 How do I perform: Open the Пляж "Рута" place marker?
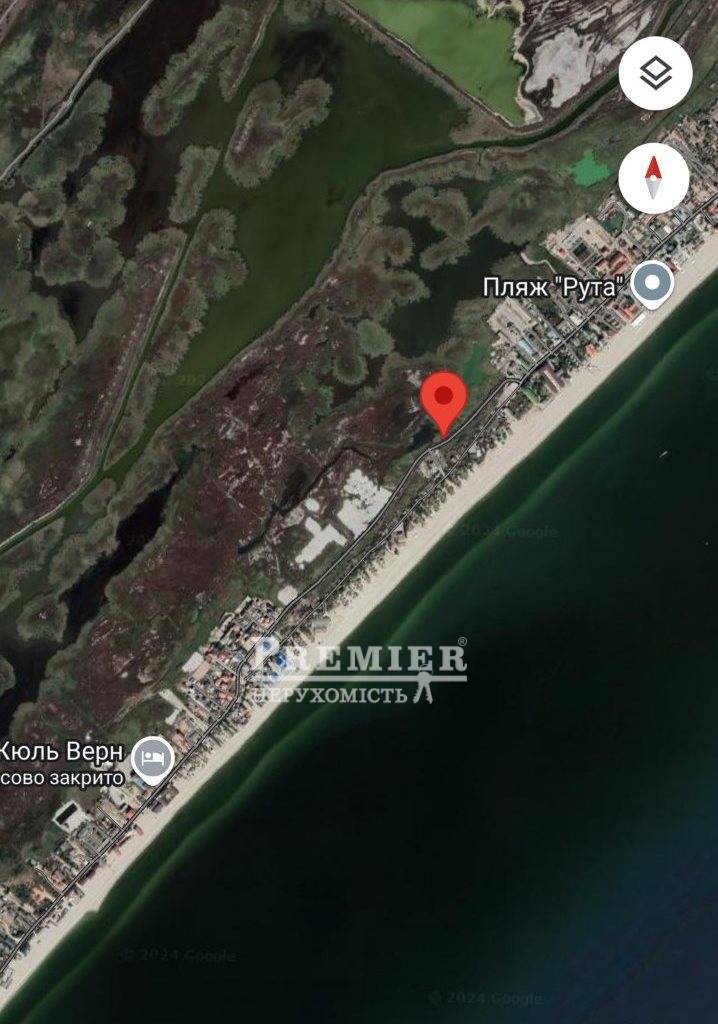tap(653, 283)
